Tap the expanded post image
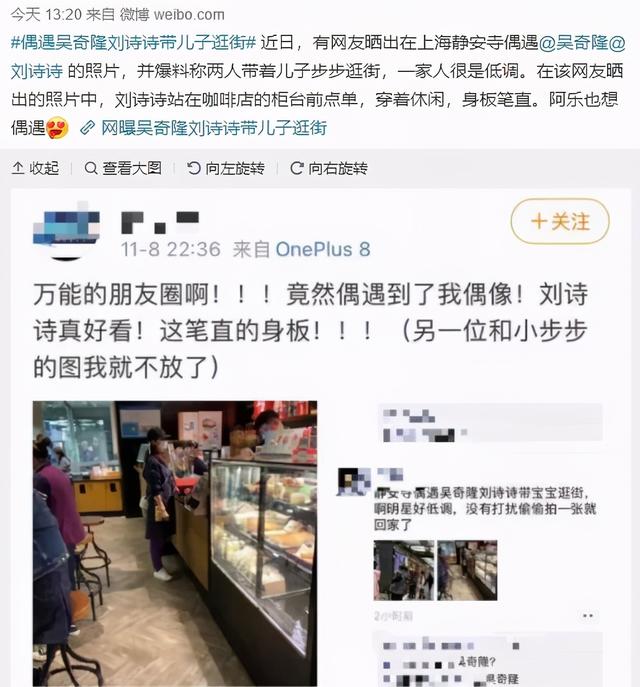Screen dimensions: 640x687 320,440
